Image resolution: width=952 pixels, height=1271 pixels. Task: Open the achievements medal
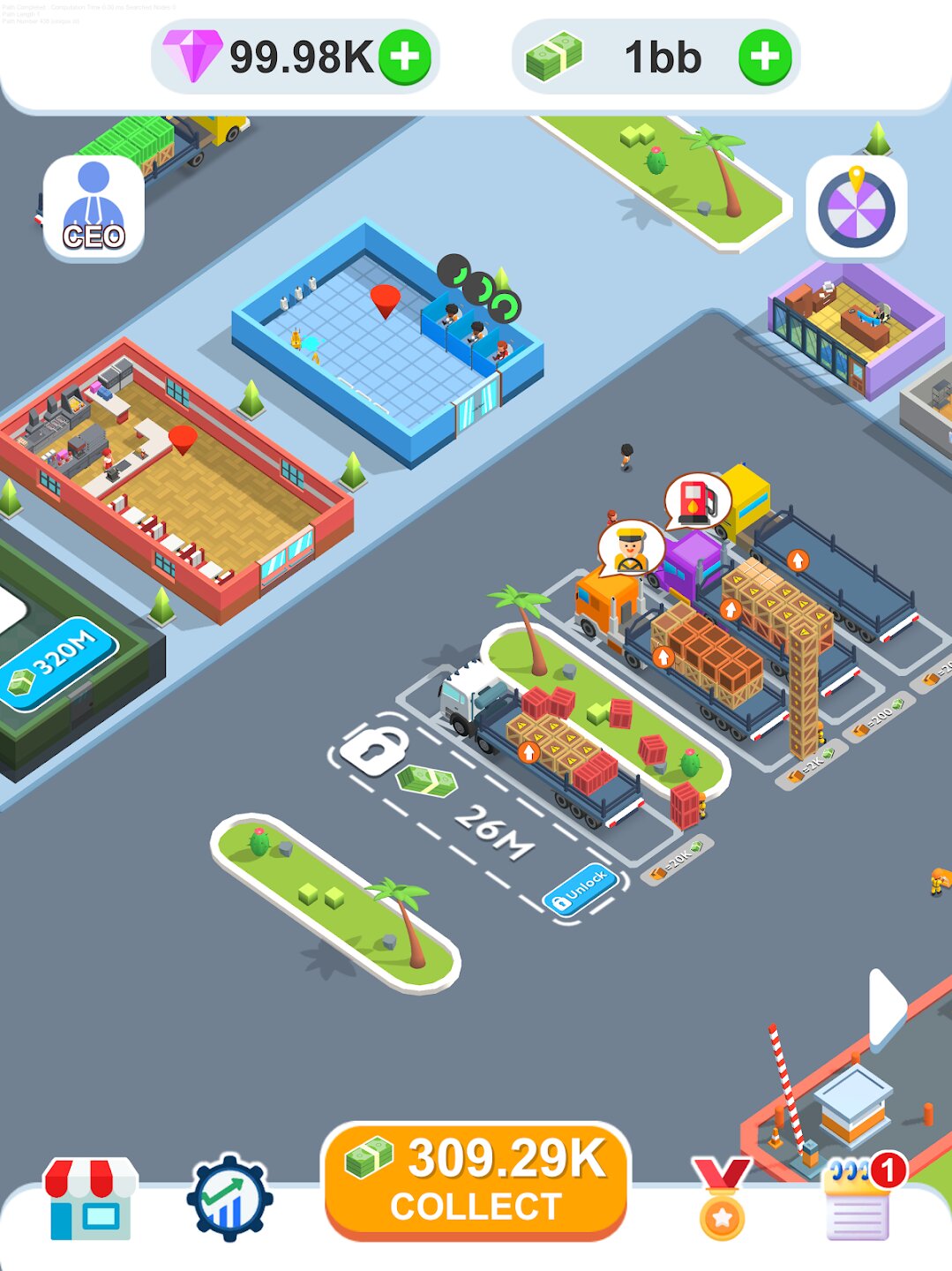(x=722, y=1200)
